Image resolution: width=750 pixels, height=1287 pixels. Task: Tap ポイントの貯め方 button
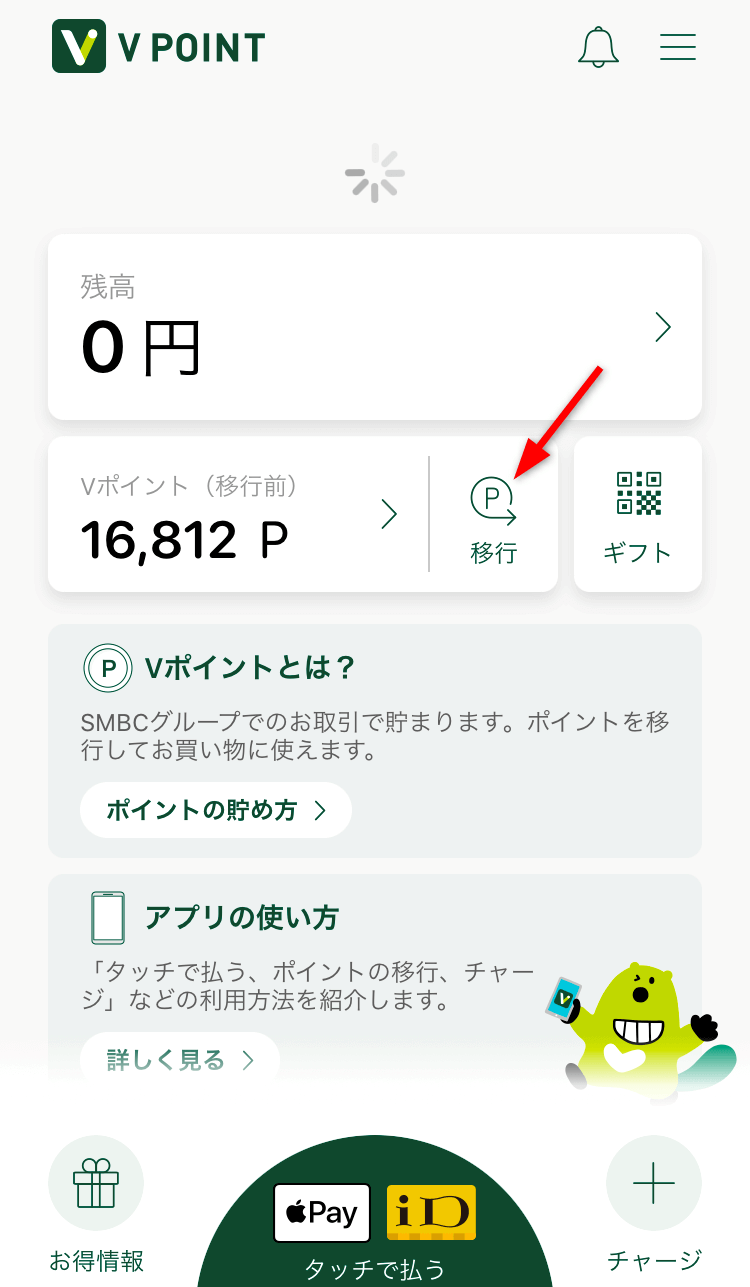(x=215, y=810)
